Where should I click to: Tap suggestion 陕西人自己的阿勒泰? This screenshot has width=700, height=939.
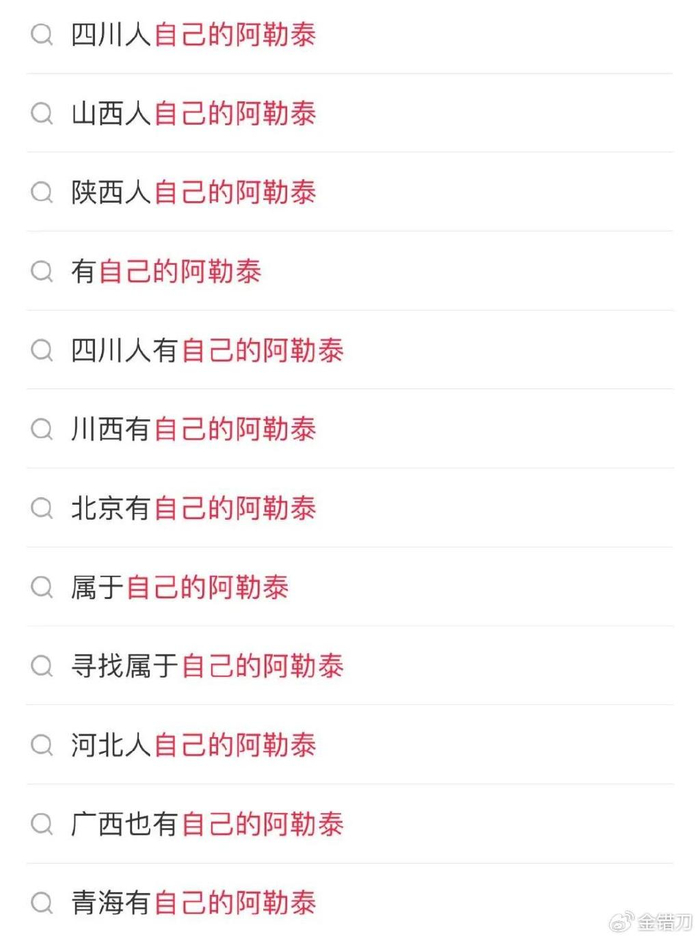pos(350,192)
